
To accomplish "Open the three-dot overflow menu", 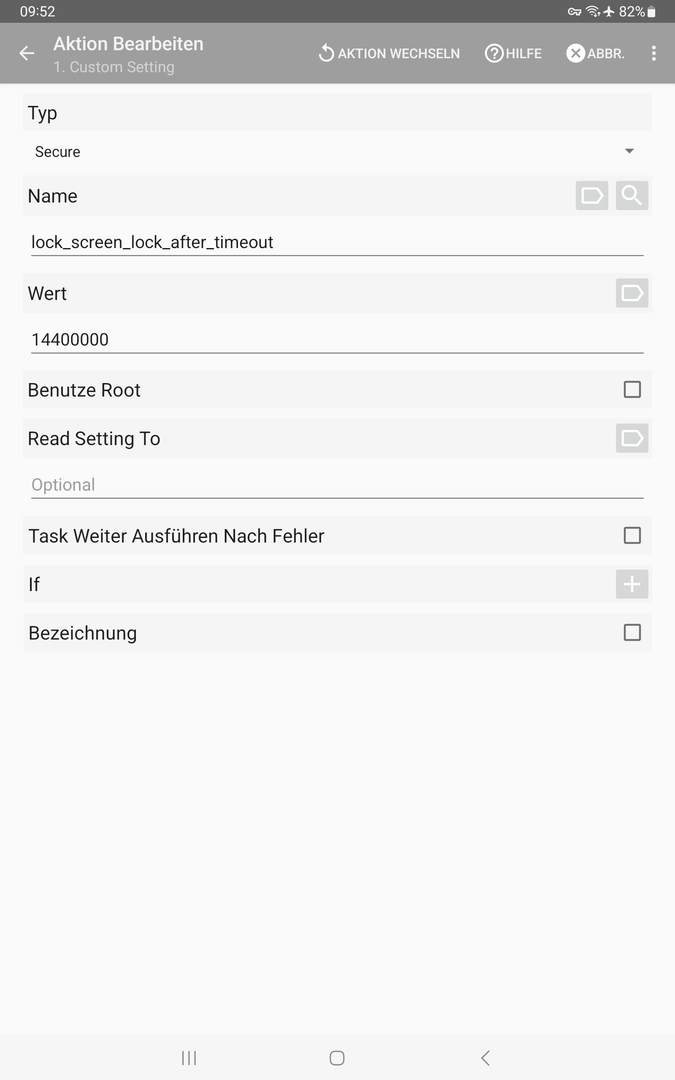I will tap(654, 54).
